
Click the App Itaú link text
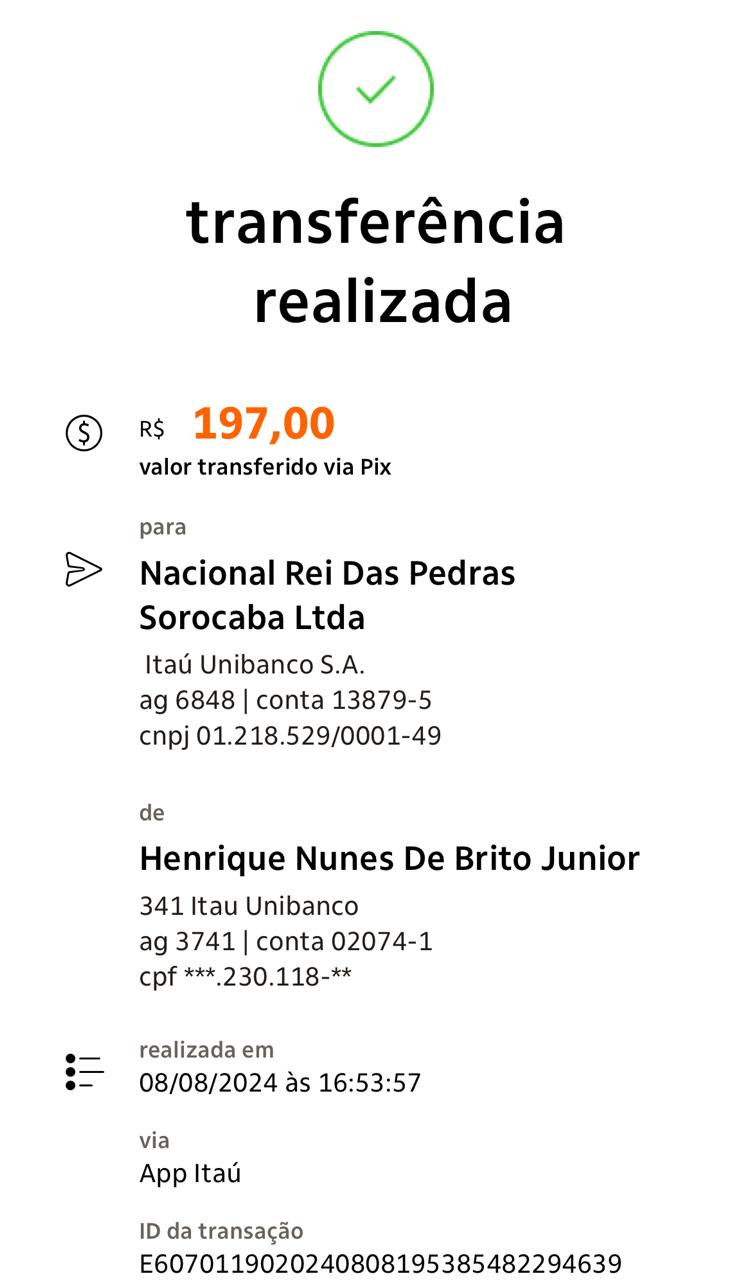pos(191,1174)
